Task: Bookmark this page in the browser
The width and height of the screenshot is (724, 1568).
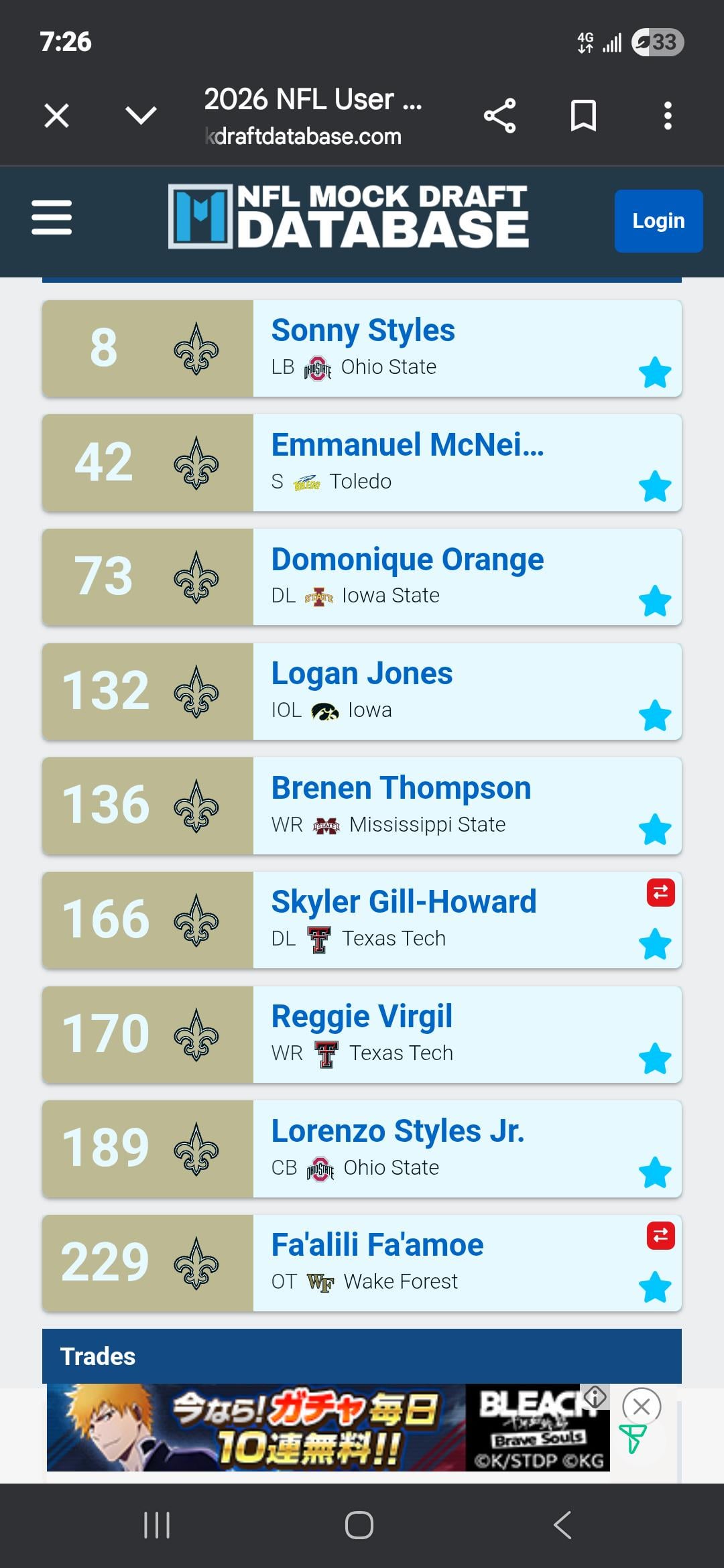Action: tap(583, 116)
